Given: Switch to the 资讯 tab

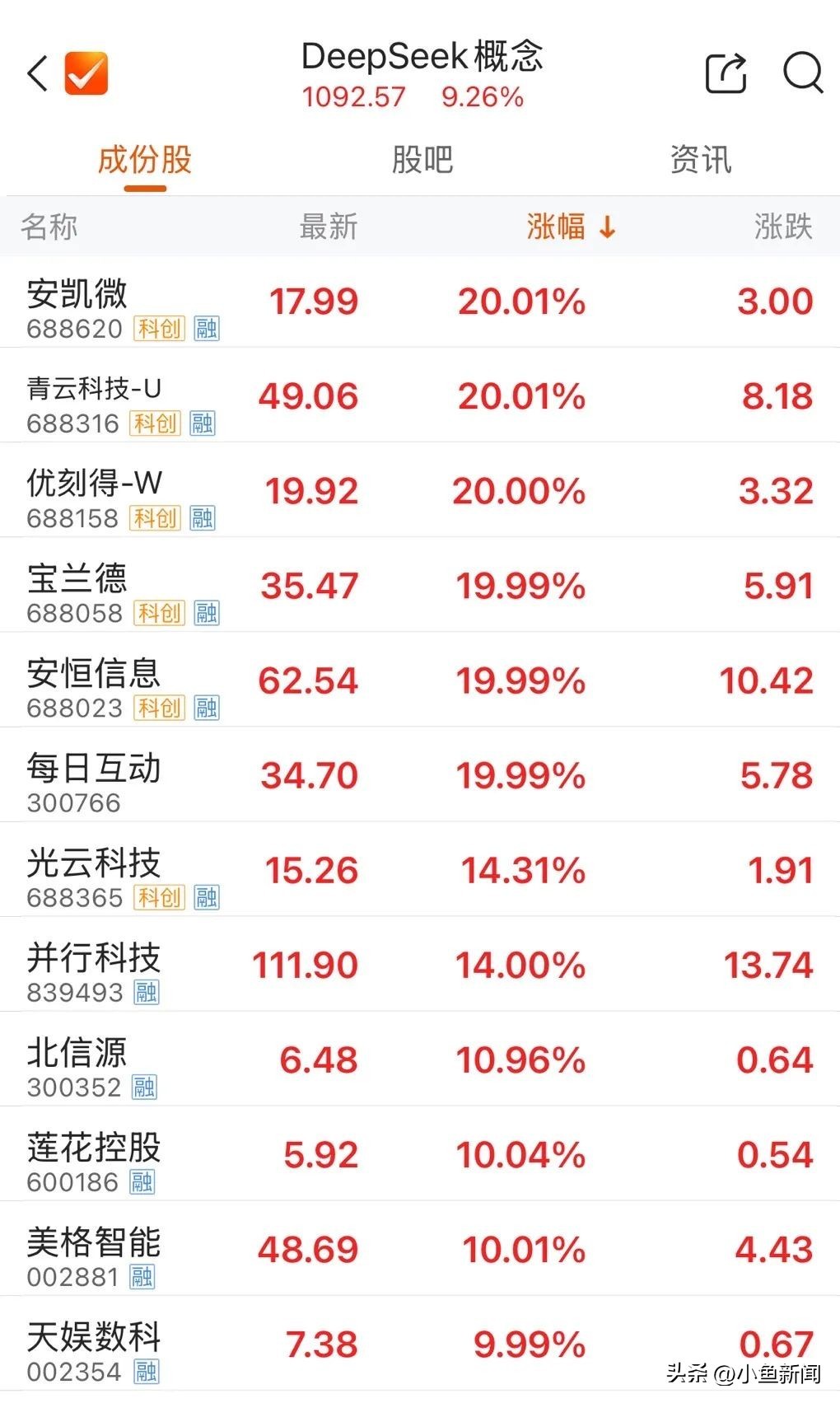Looking at the screenshot, I should [700, 160].
